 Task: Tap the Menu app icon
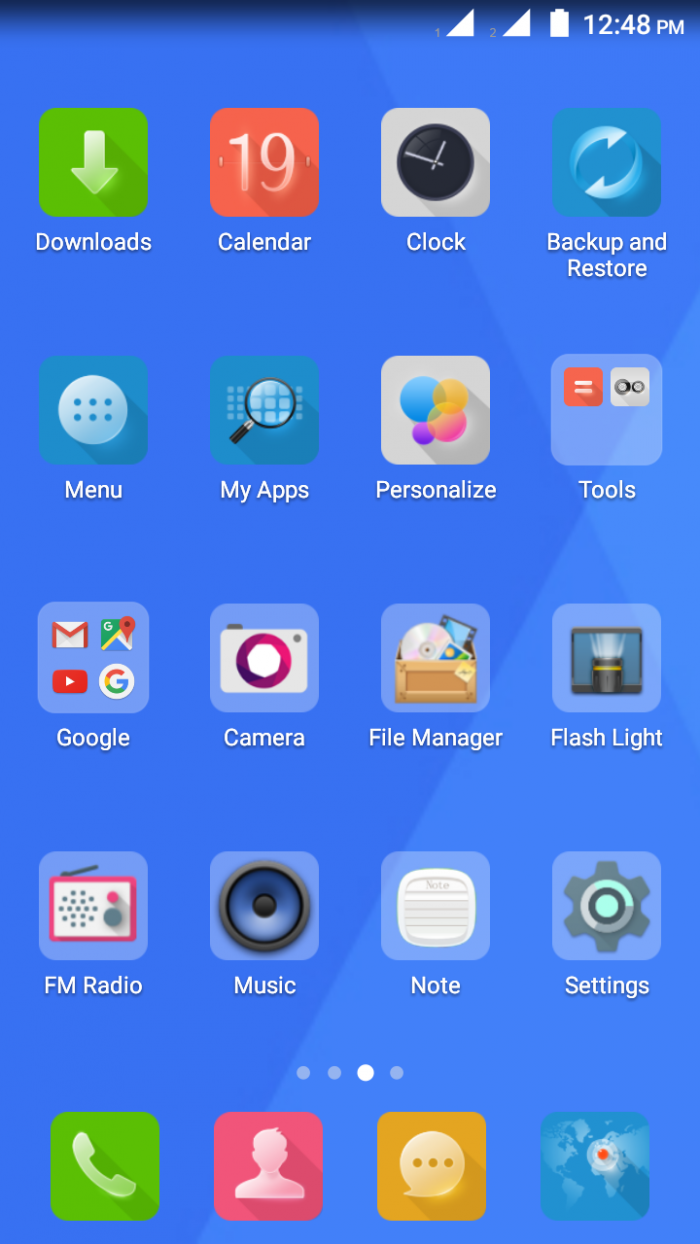click(x=93, y=410)
